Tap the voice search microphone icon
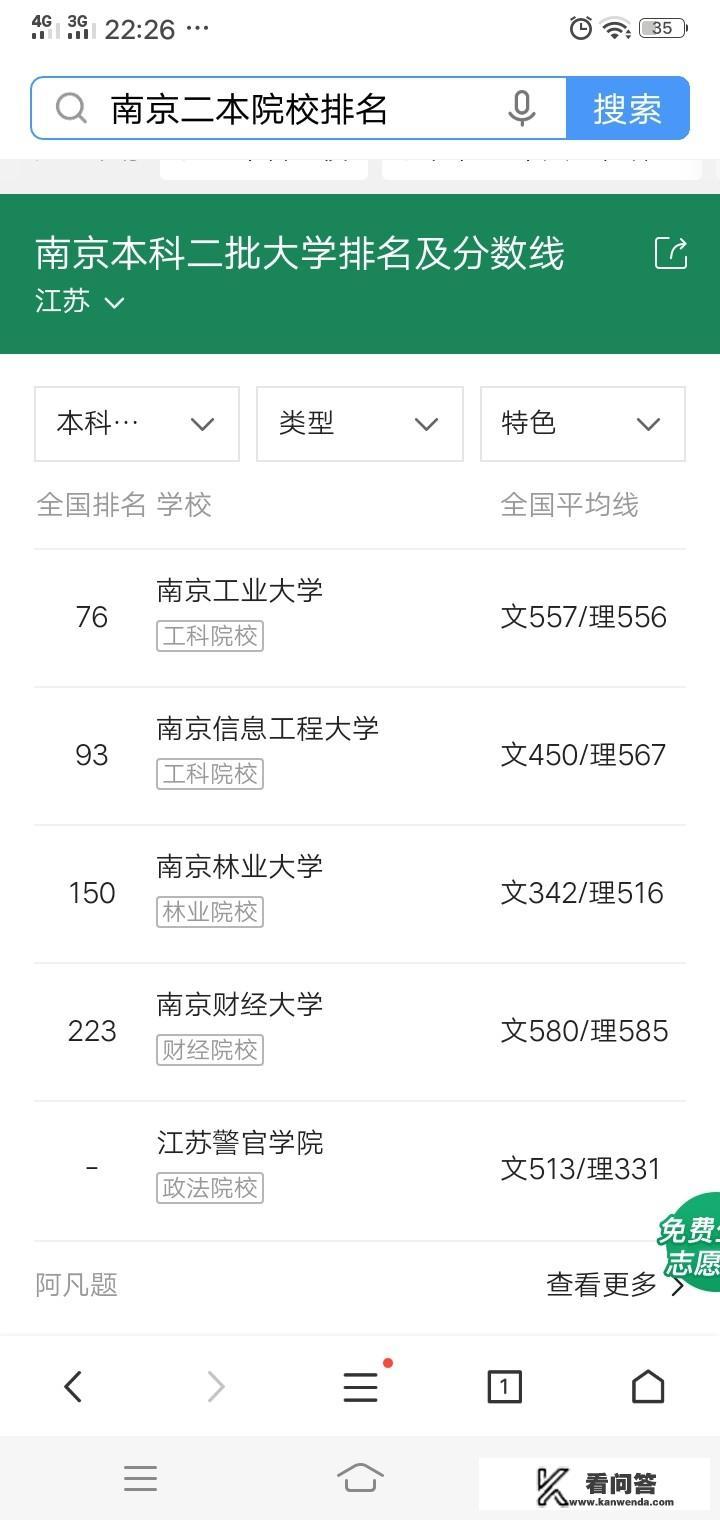Viewport: 720px width, 1520px height. (x=521, y=109)
